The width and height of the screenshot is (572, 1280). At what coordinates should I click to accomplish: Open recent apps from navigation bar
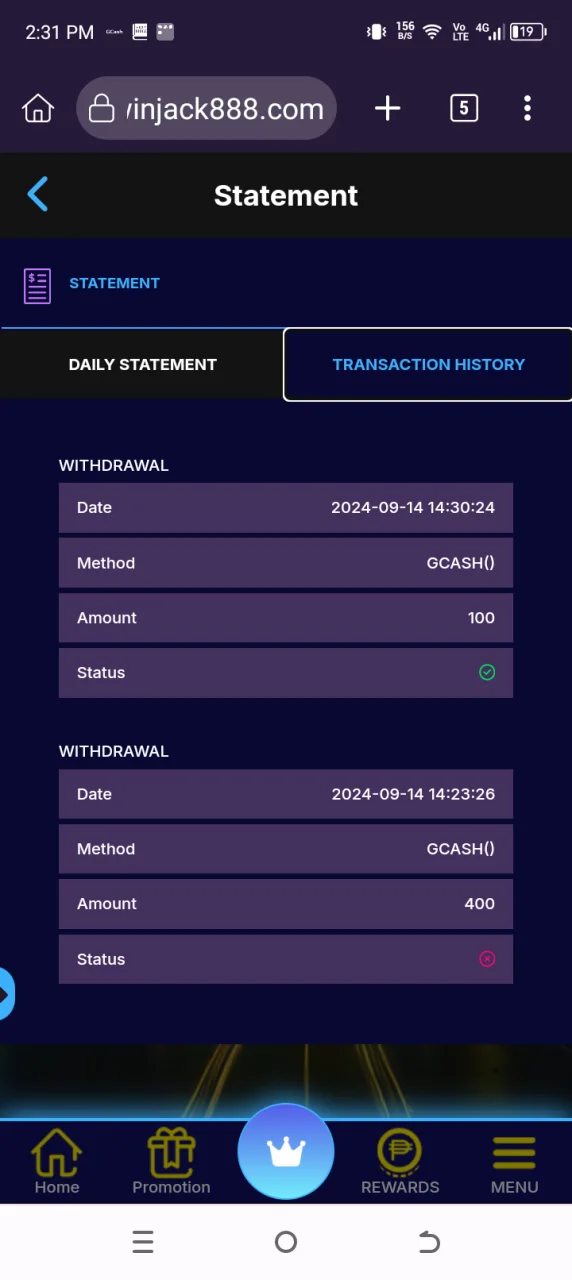click(143, 1242)
